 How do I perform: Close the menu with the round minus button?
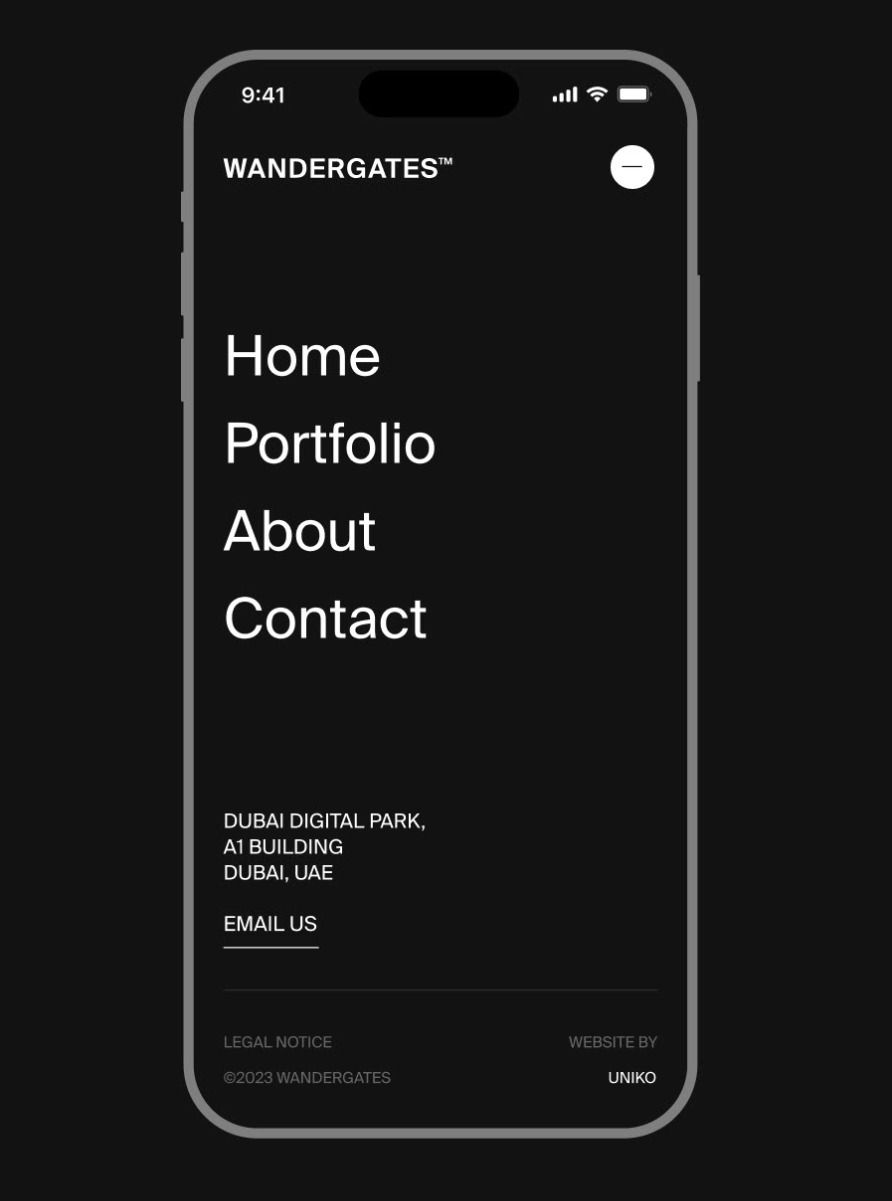(x=632, y=167)
